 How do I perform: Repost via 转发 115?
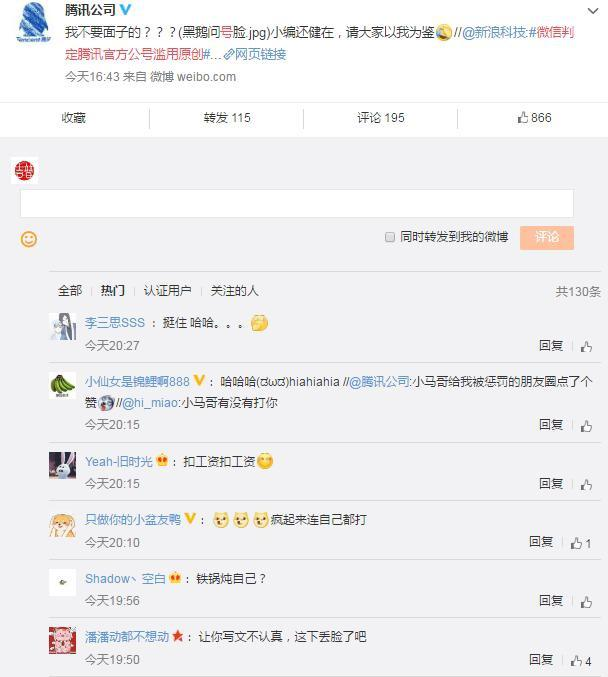[x=227, y=118]
